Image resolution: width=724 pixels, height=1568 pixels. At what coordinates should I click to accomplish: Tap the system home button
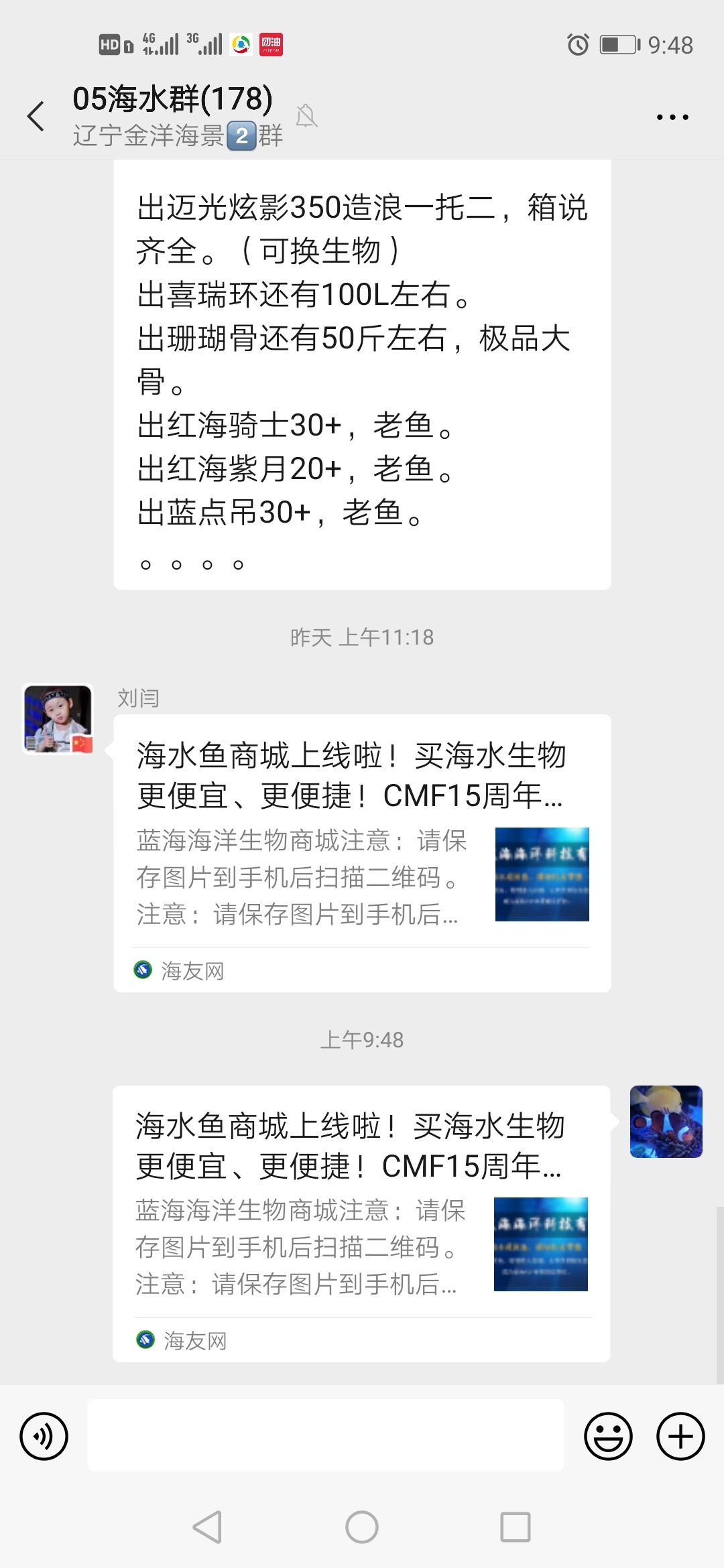click(x=362, y=1528)
